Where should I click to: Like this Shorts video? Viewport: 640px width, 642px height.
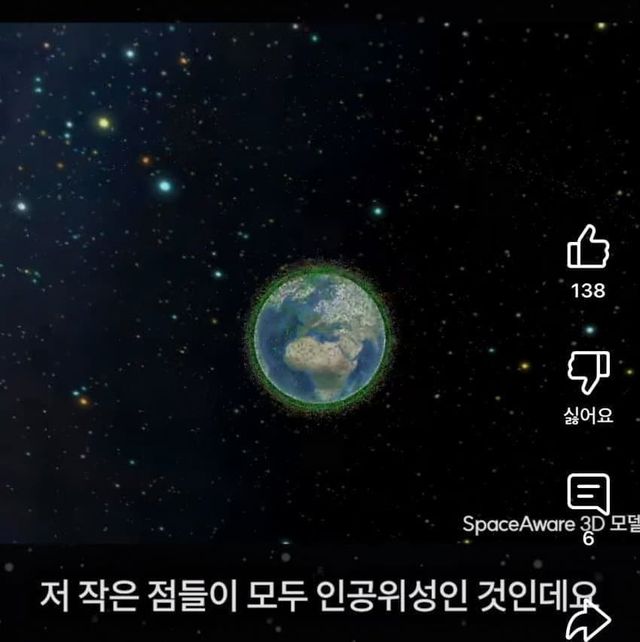(588, 248)
